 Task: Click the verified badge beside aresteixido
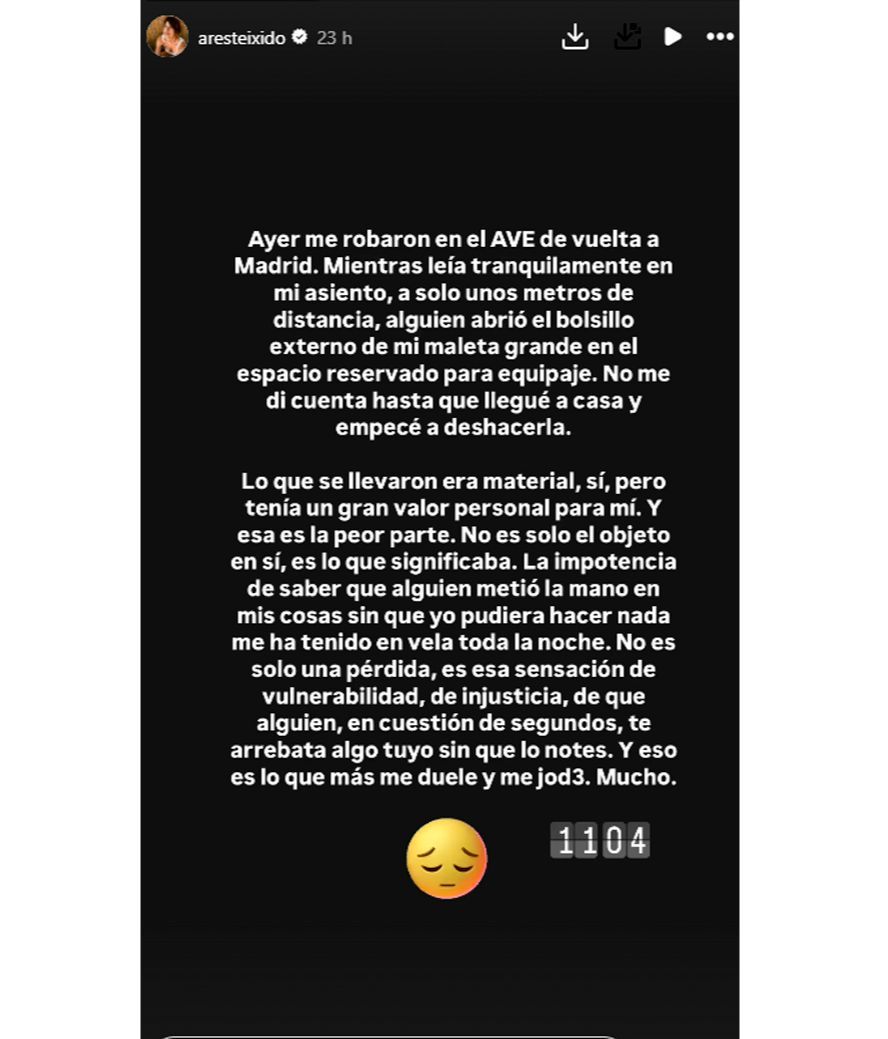pyautogui.click(x=296, y=36)
